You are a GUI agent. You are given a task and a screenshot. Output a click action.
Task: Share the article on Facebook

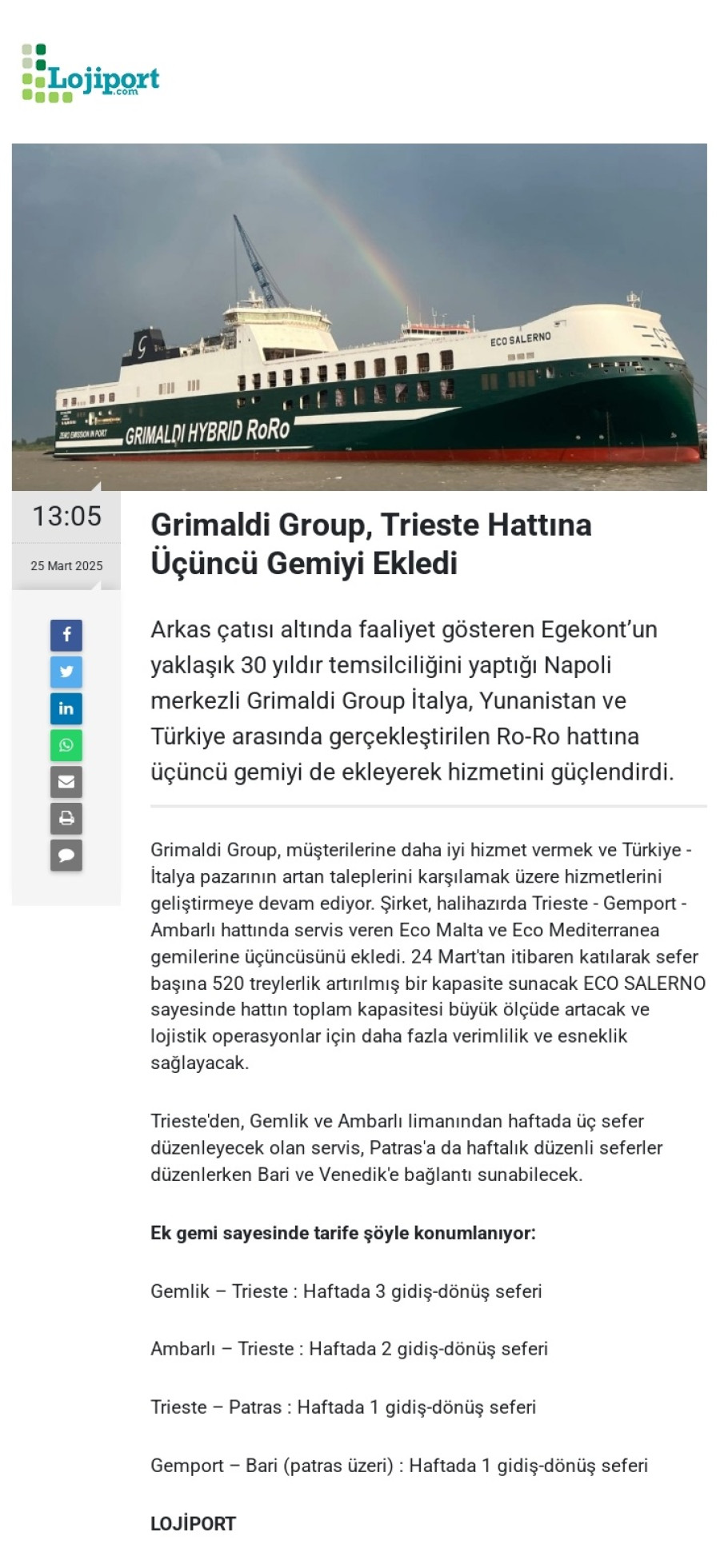67,636
